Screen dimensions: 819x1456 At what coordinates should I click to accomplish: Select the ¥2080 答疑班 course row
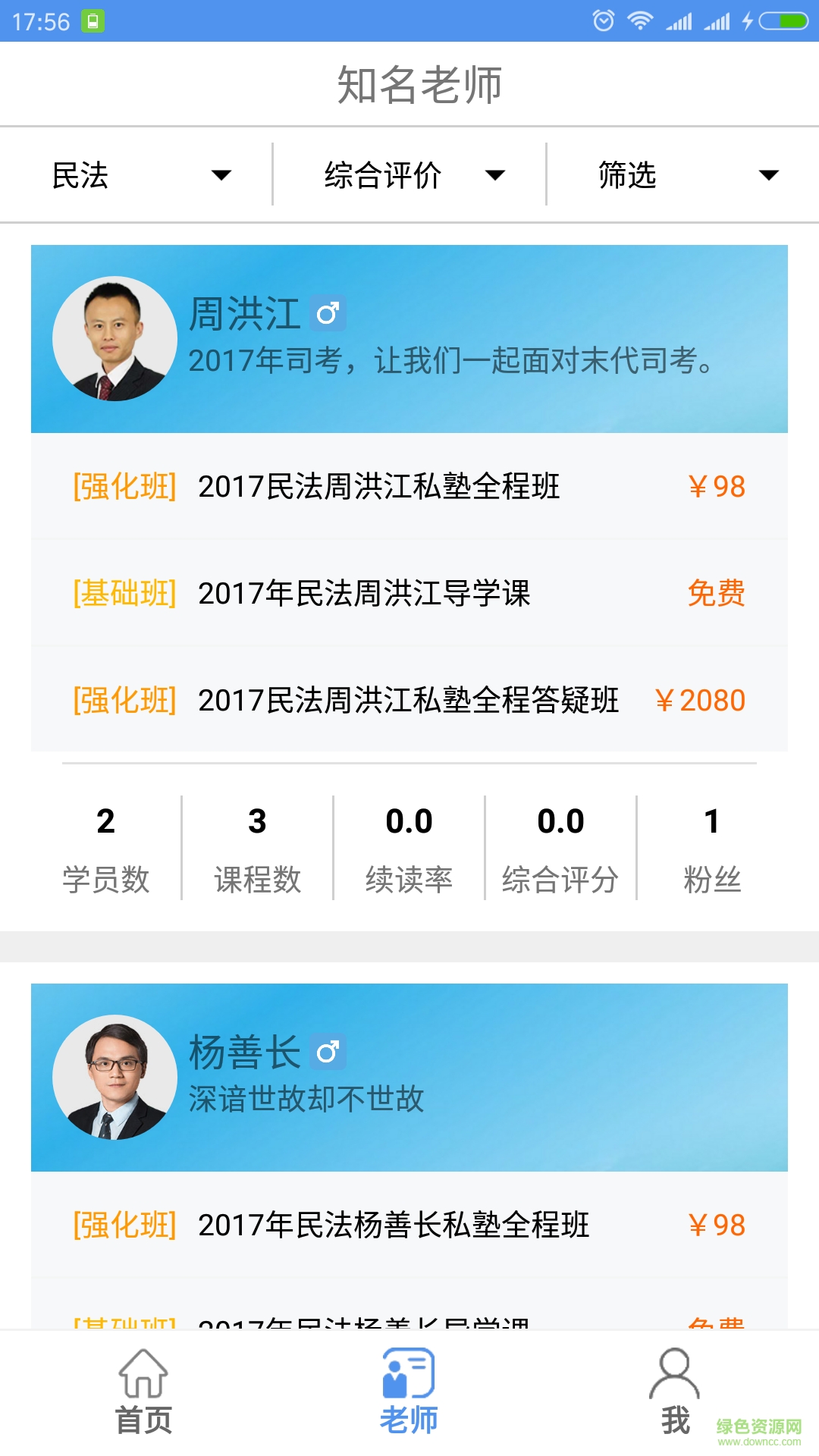tap(409, 700)
